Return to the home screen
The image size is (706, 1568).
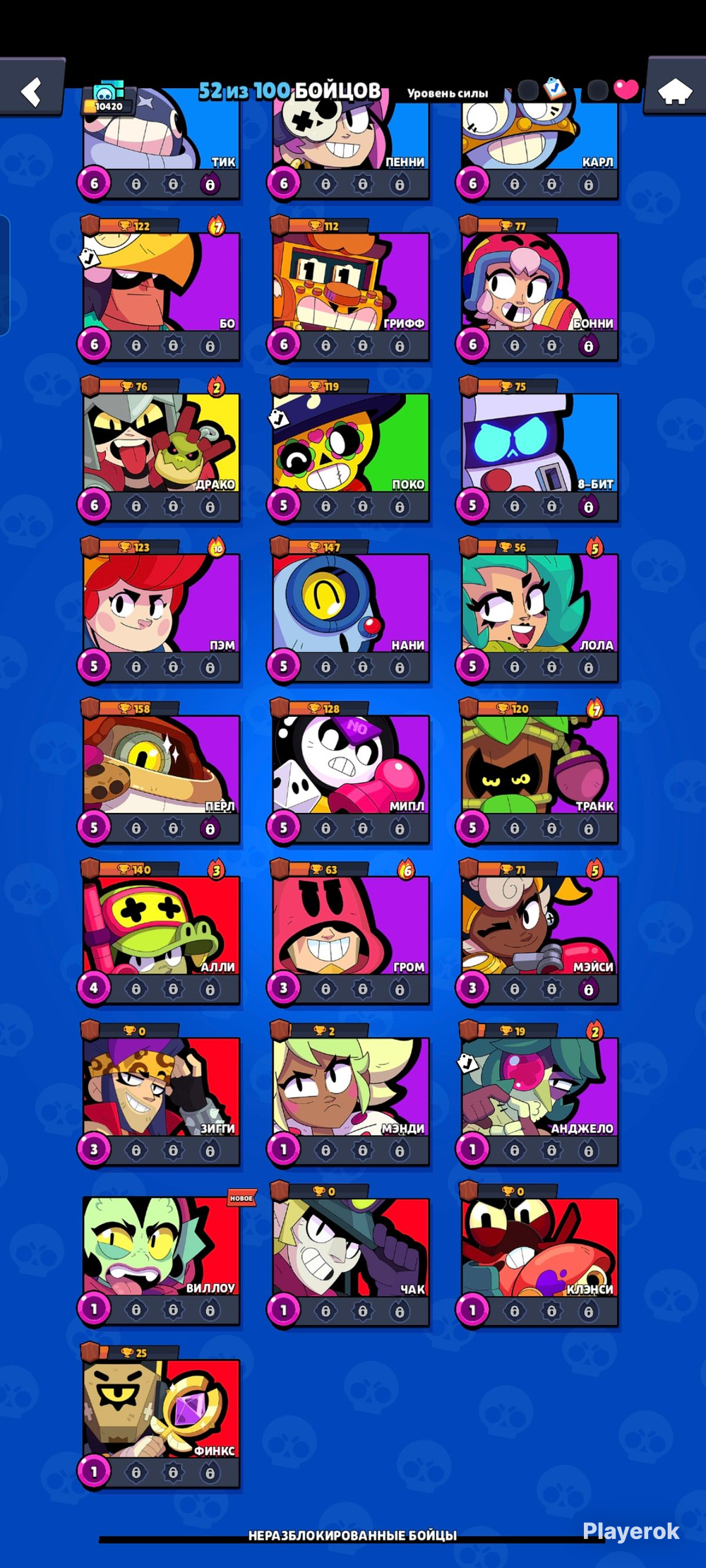pos(674,91)
